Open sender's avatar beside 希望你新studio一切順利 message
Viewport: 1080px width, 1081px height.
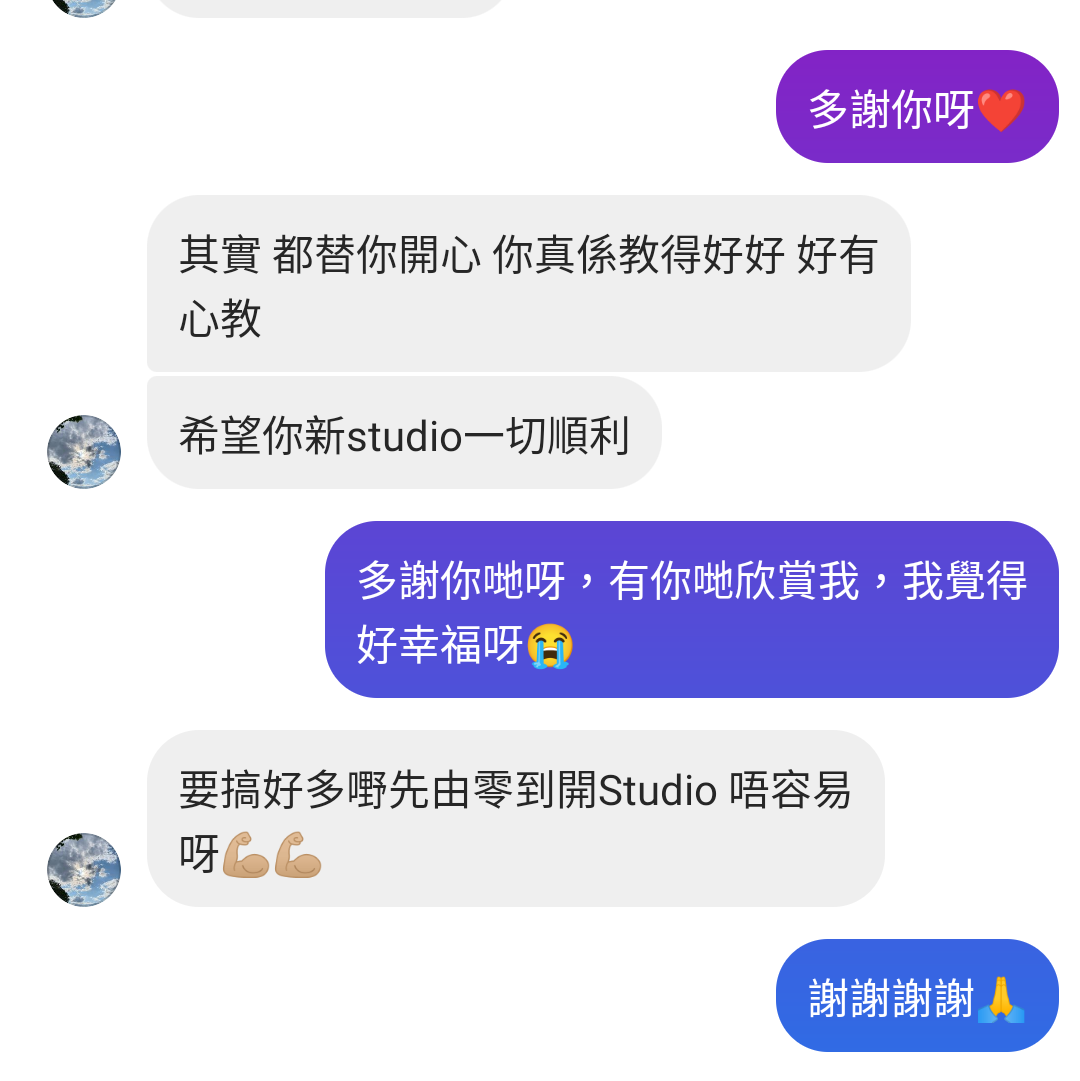(84, 452)
